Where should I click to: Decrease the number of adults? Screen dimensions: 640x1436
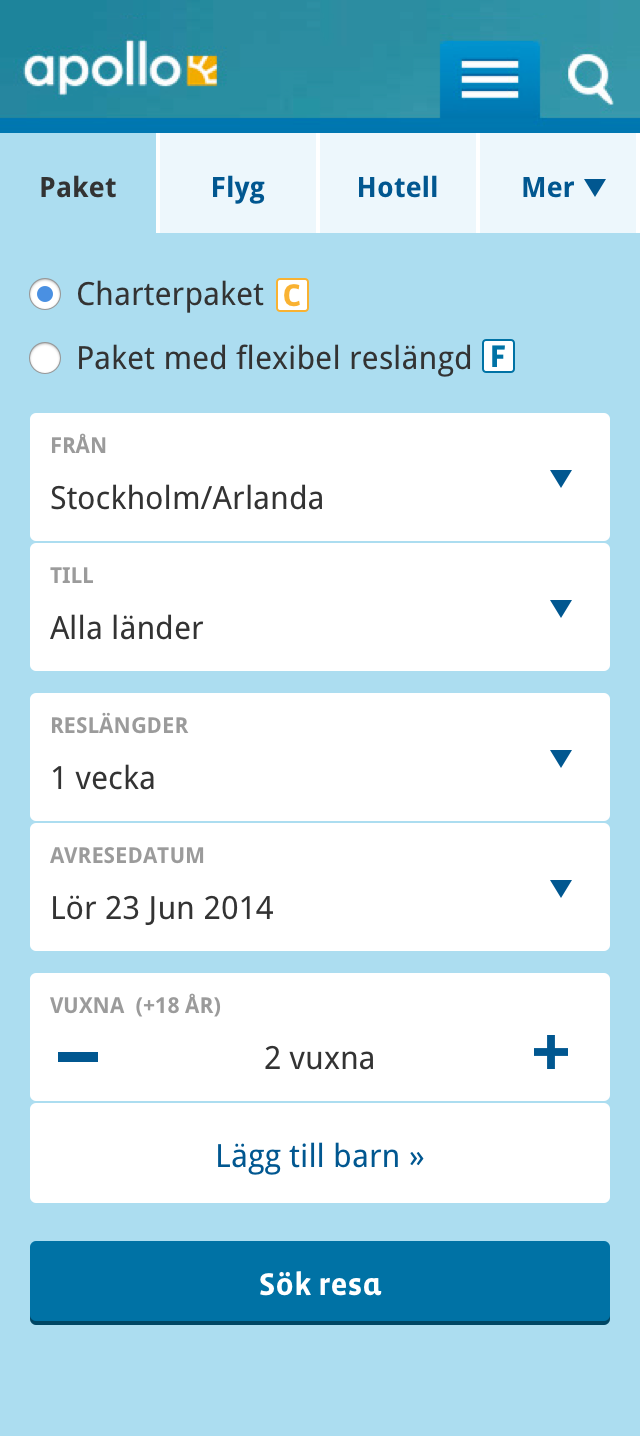pos(78,1056)
